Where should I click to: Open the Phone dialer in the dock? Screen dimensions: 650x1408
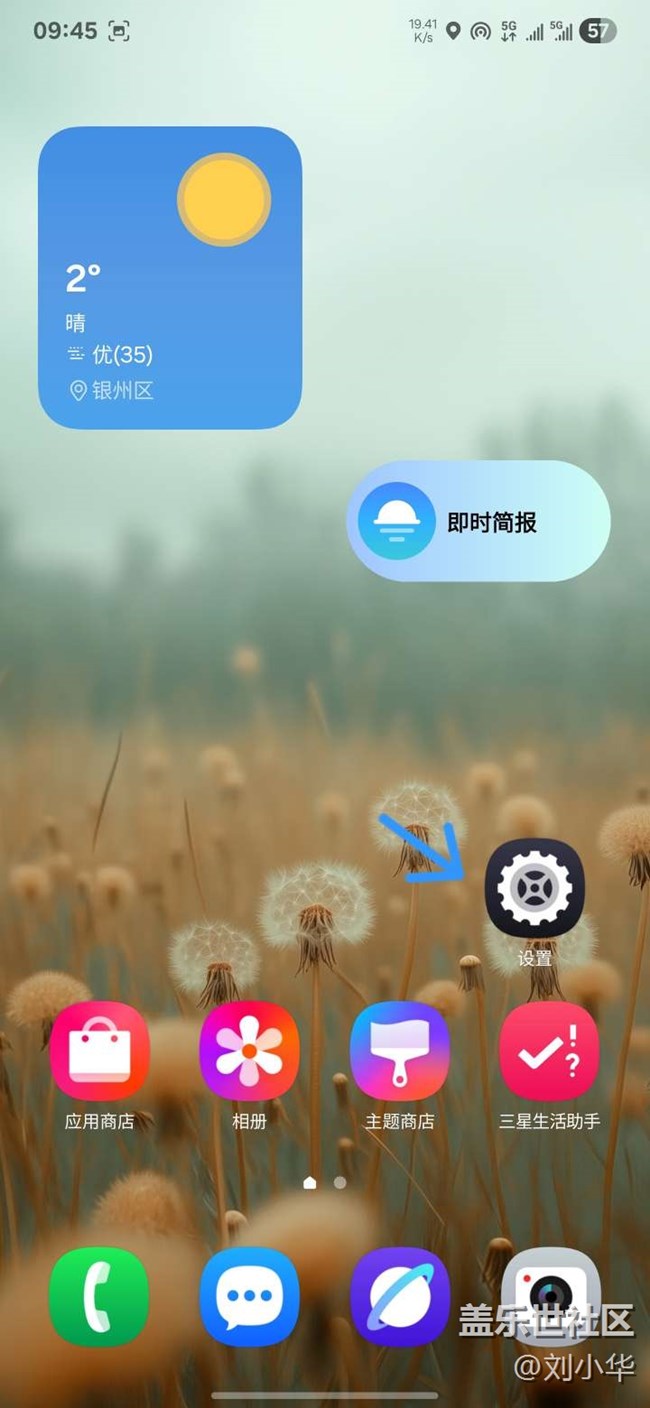pos(99,1297)
